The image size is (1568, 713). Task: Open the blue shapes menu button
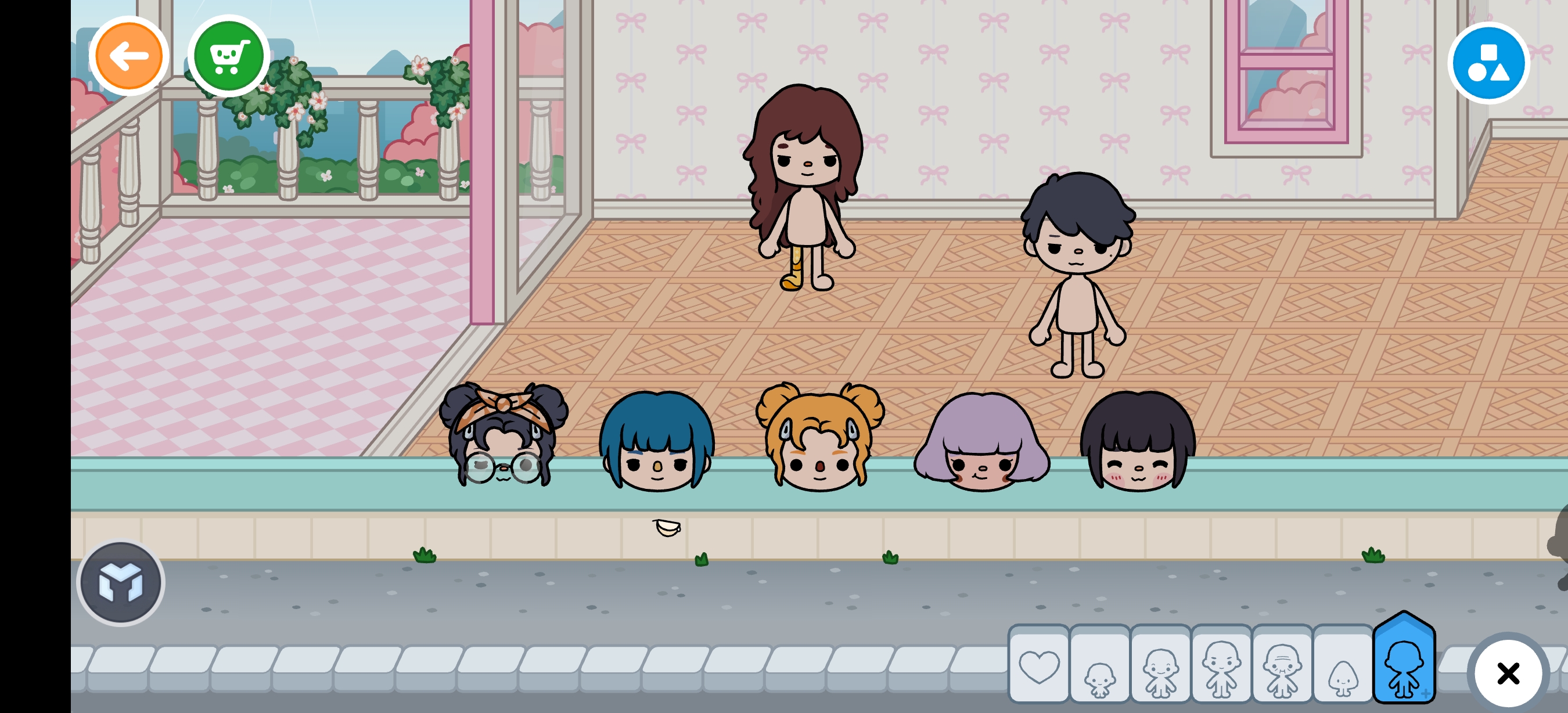click(1488, 63)
